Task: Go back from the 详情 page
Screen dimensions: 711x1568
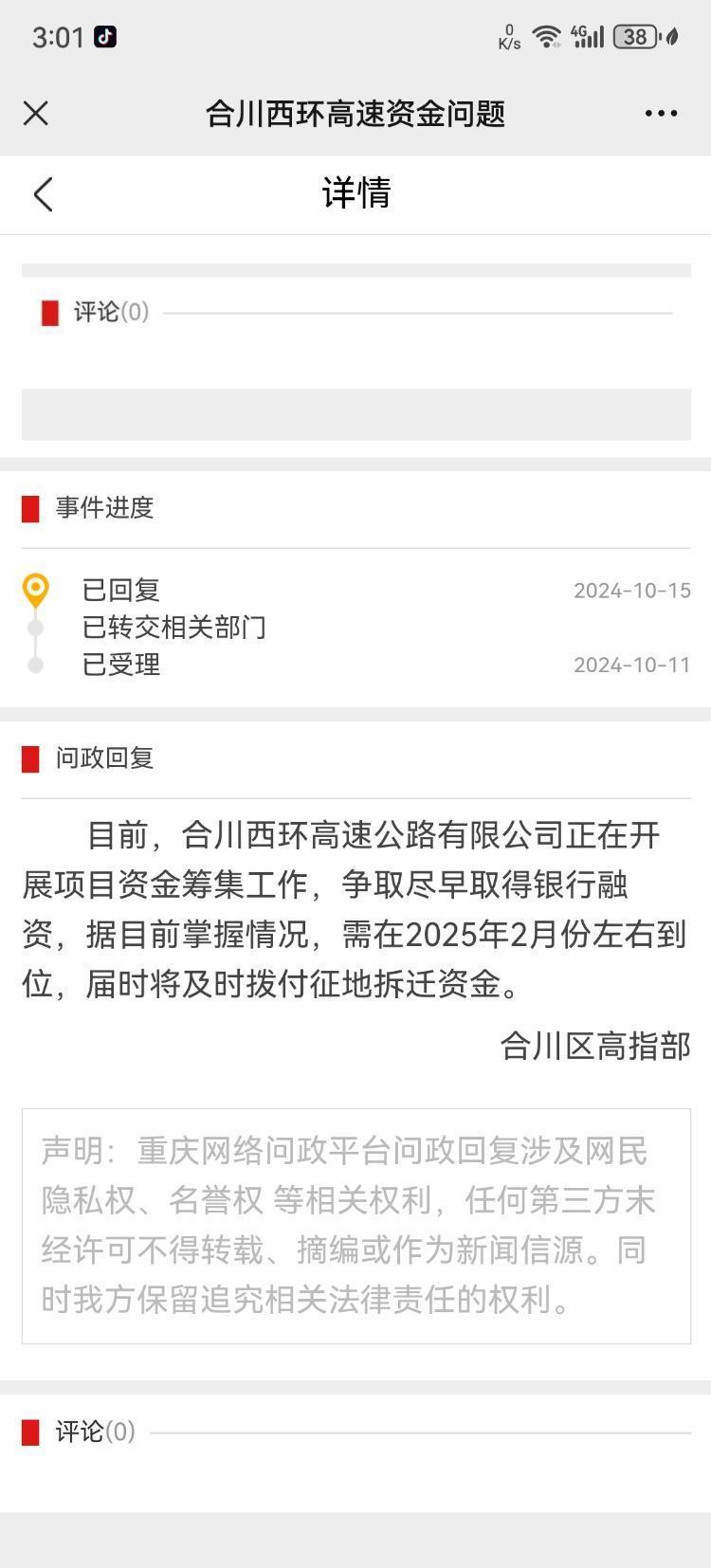Action: click(x=44, y=194)
